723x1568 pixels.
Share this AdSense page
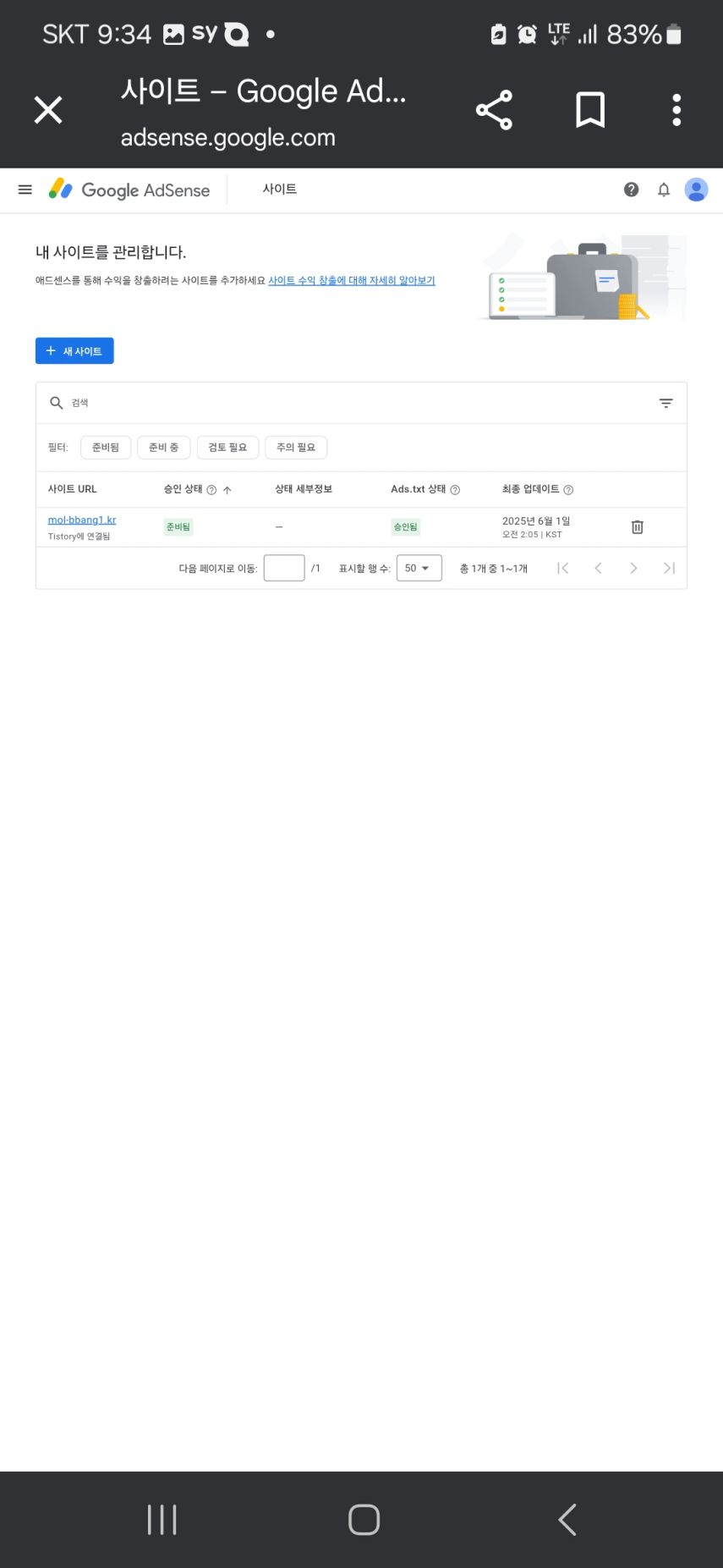click(x=494, y=110)
